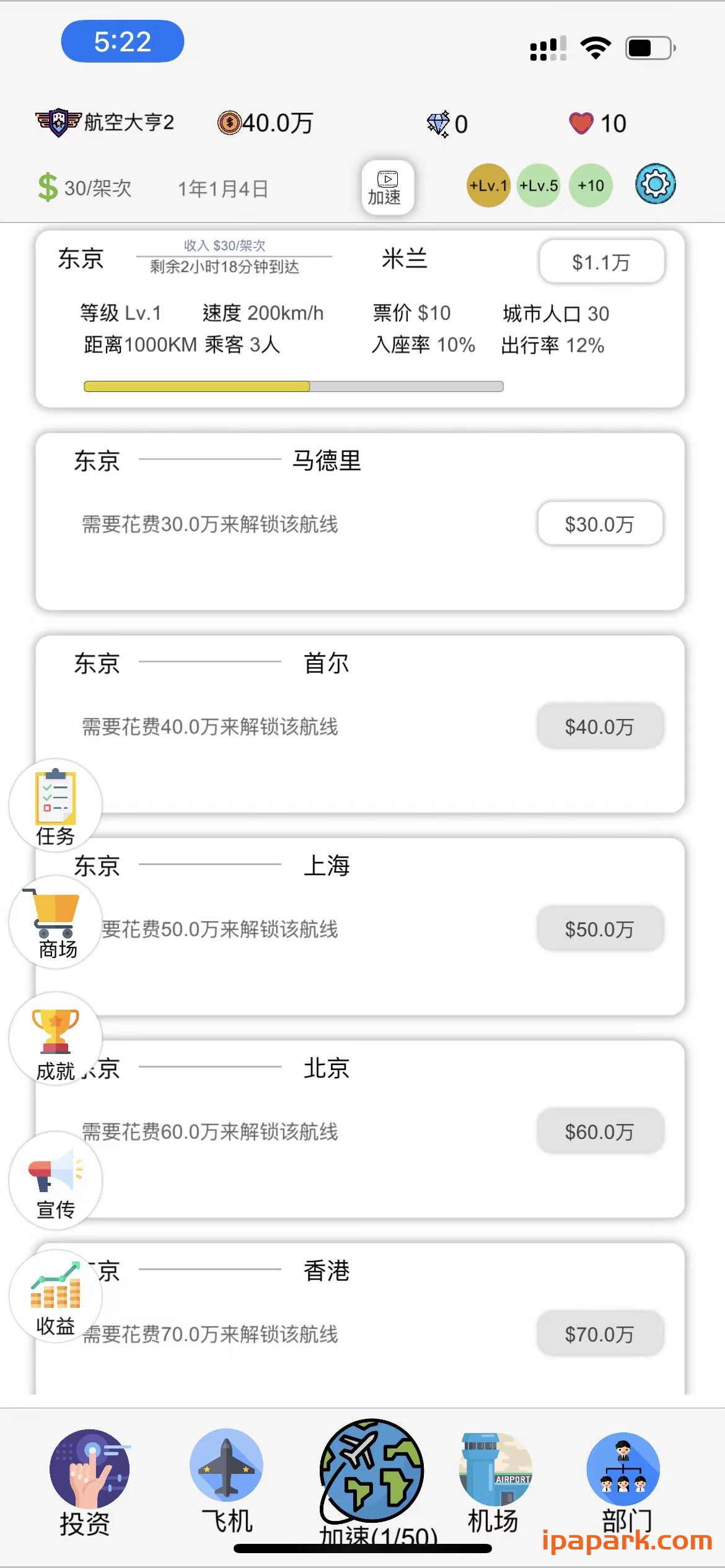Open the 商场 shop
Screen dimensions: 725x1568
[55, 923]
